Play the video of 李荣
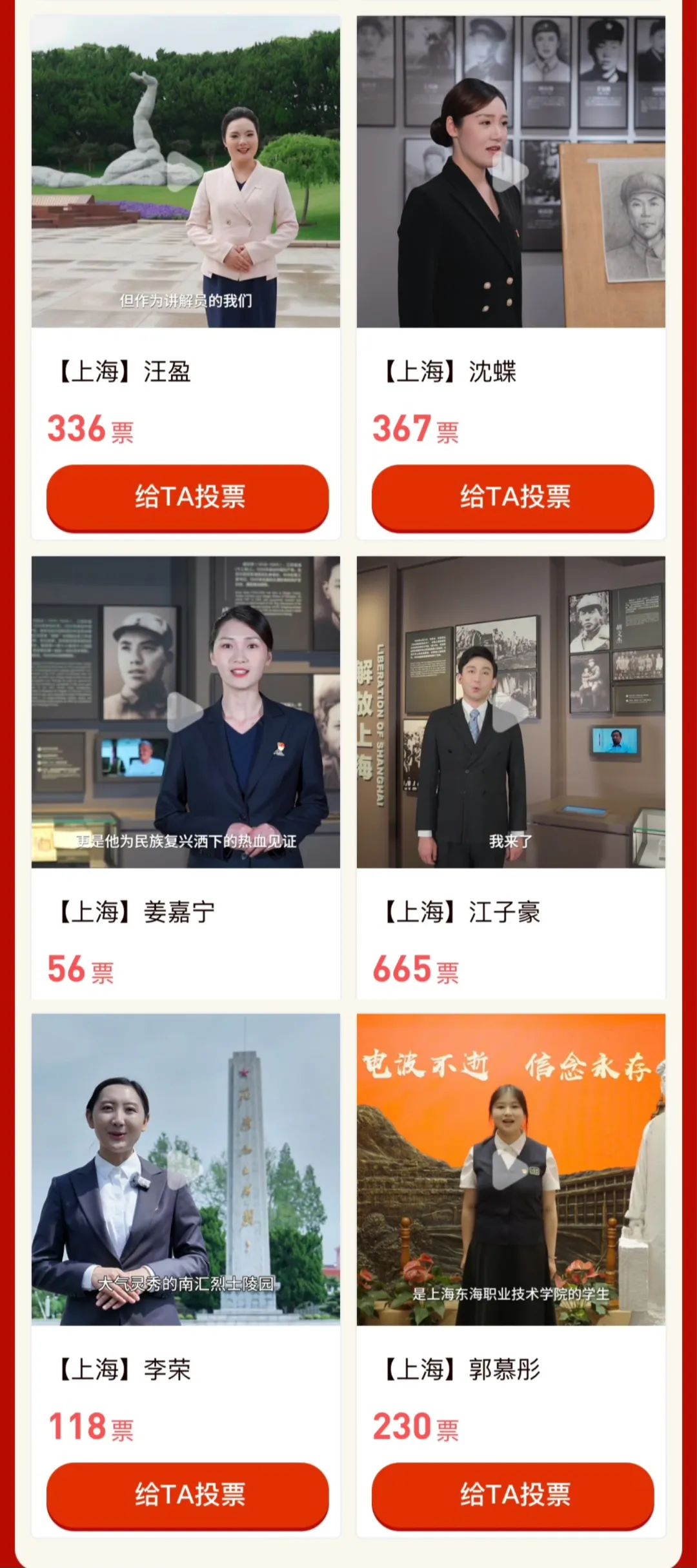 [185, 1169]
